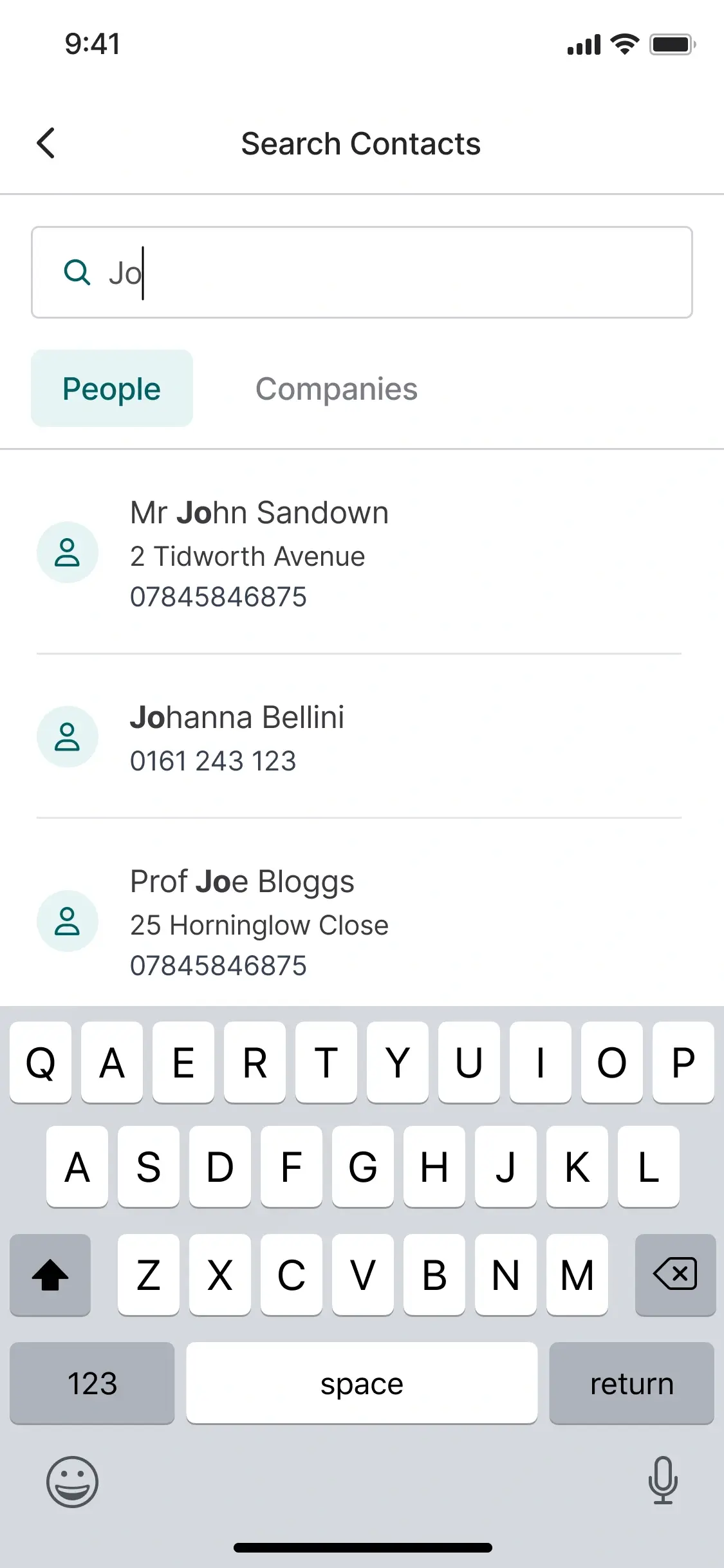Tap the home indicator bar
Screen dimensions: 724x1568
(362, 1548)
